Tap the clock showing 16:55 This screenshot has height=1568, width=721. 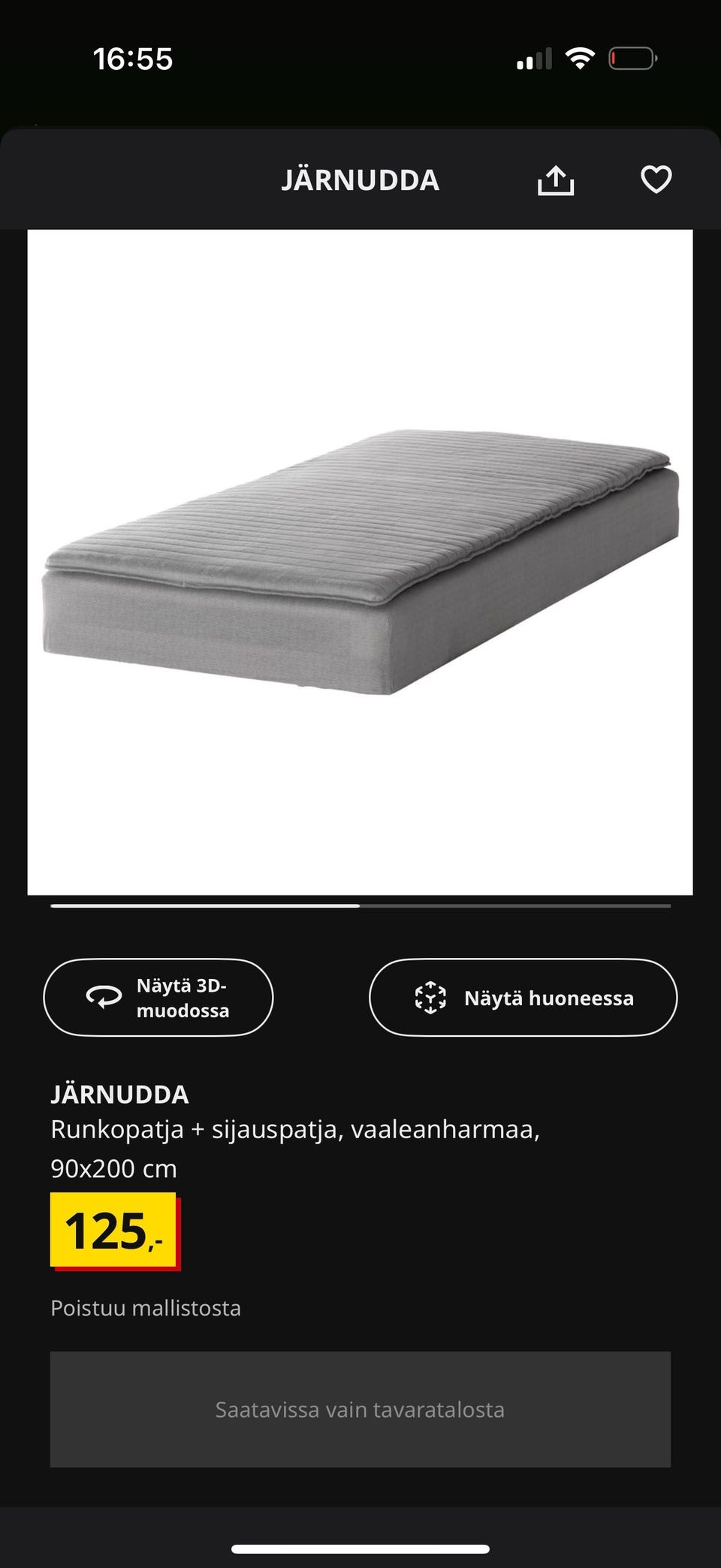[134, 57]
